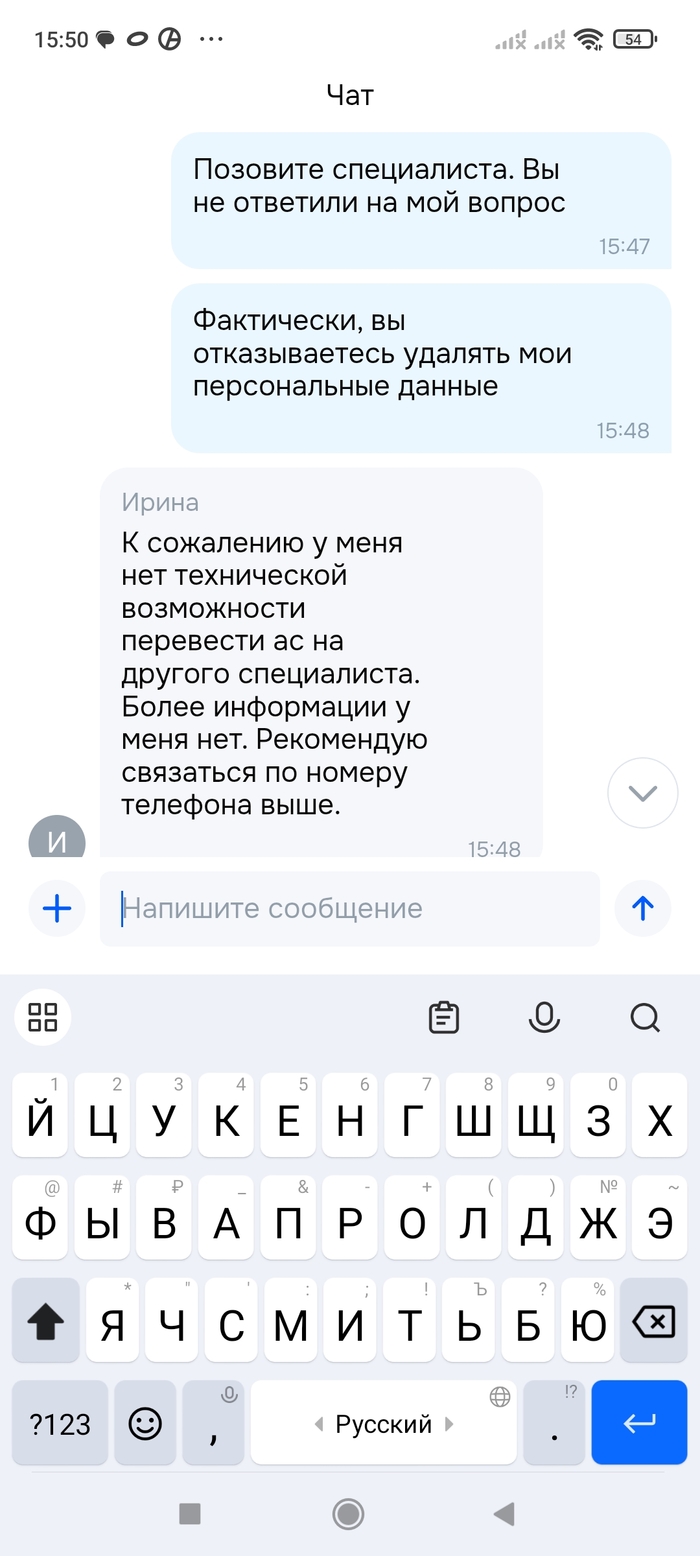Switch to the ?123 symbols keyboard
Viewport: 700px width, 1556px height.
[60, 1423]
